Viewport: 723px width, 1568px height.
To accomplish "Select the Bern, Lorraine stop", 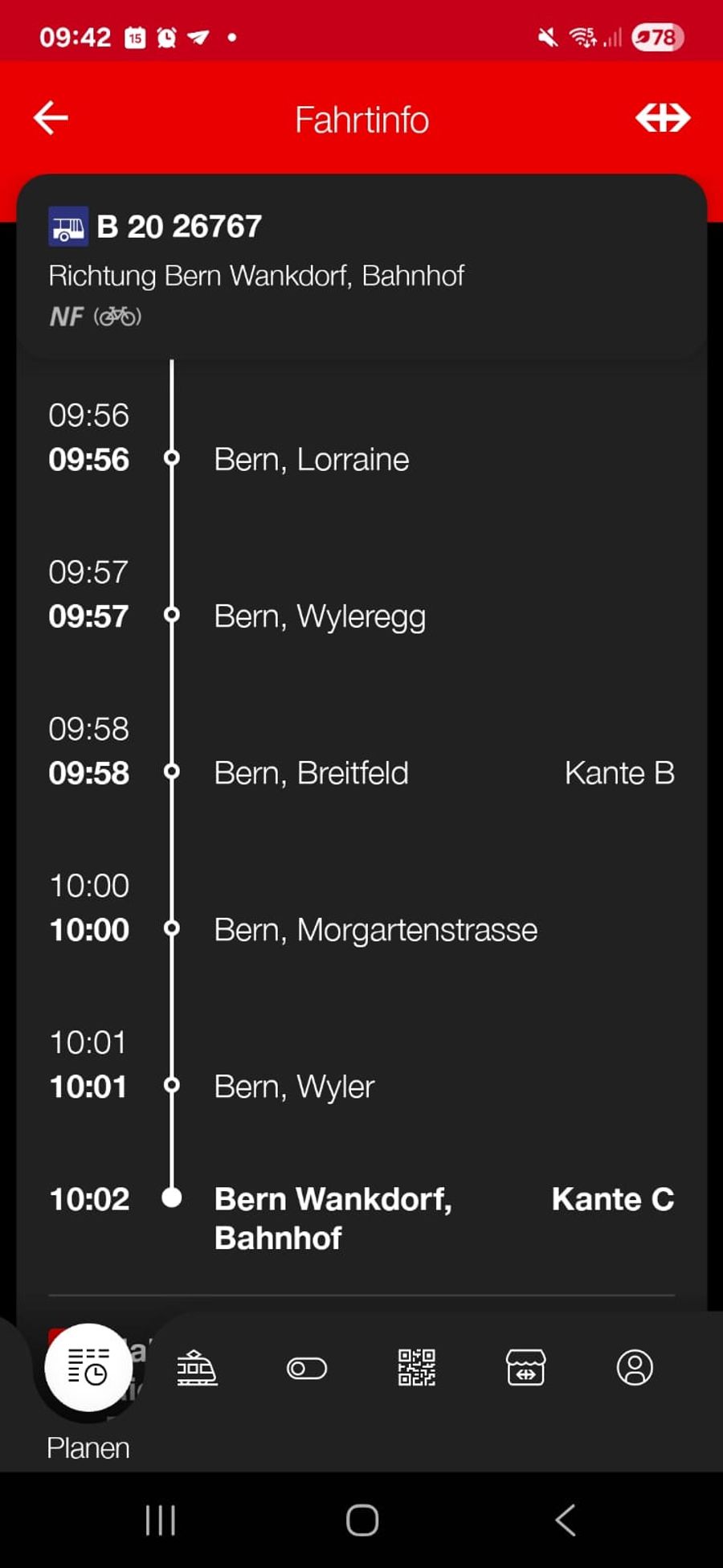I will (312, 460).
